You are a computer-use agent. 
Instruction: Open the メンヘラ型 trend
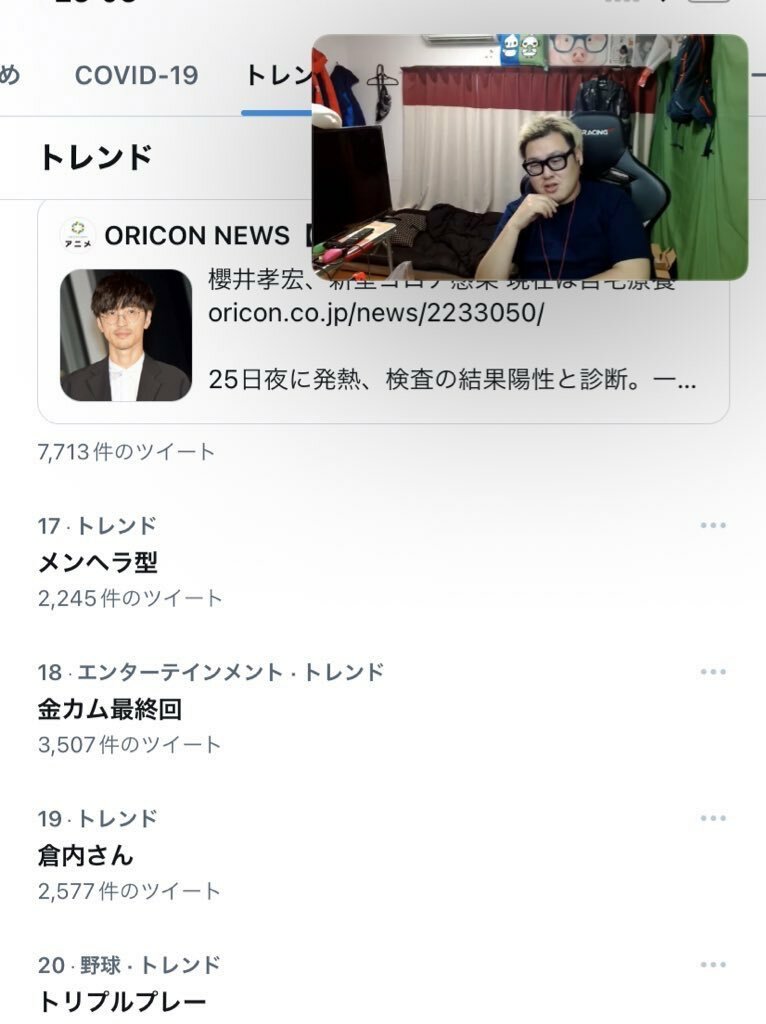98,563
